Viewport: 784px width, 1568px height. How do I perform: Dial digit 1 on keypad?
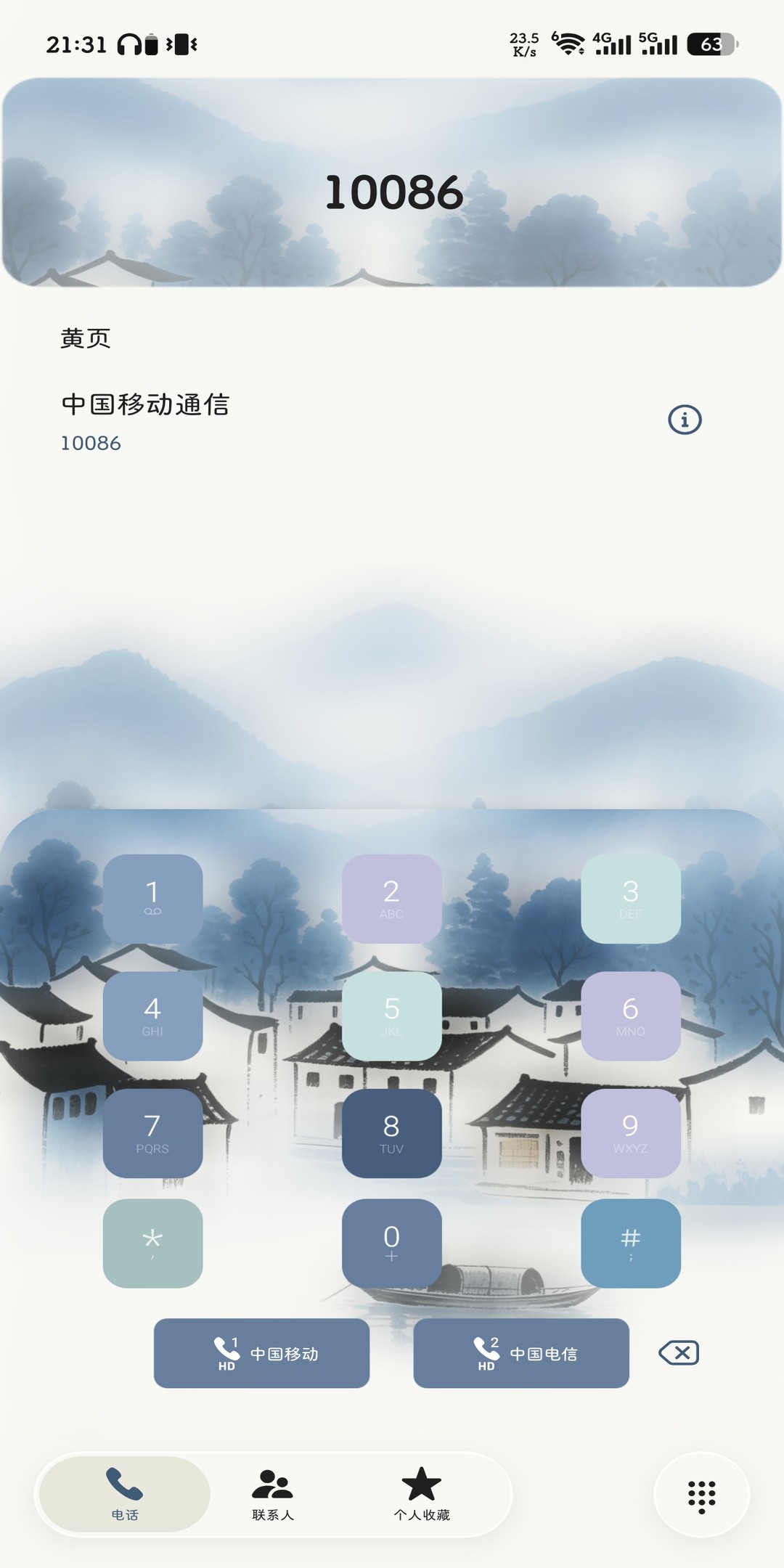click(152, 899)
